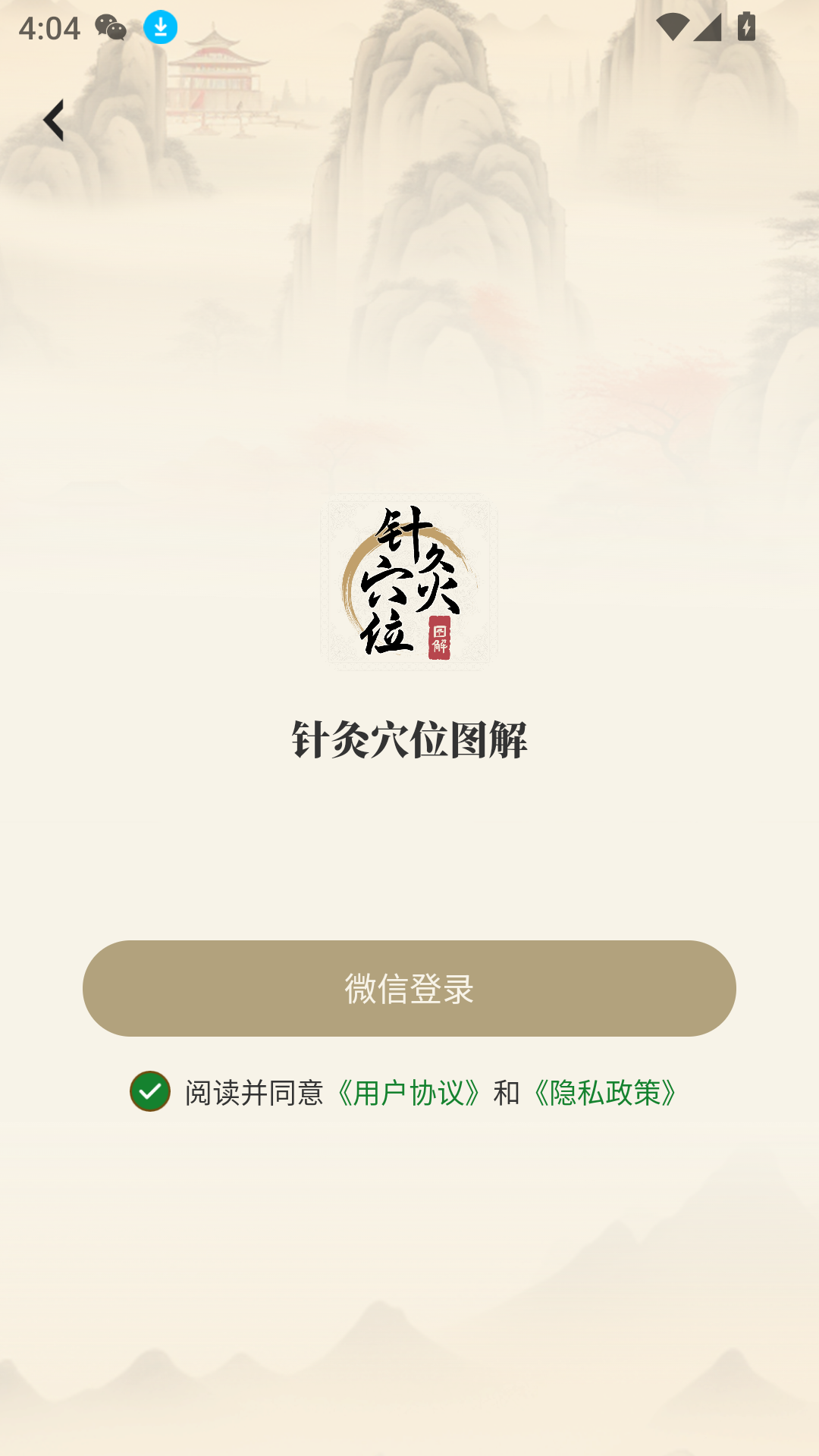Tap the 微信登录 button

pyautogui.click(x=409, y=988)
